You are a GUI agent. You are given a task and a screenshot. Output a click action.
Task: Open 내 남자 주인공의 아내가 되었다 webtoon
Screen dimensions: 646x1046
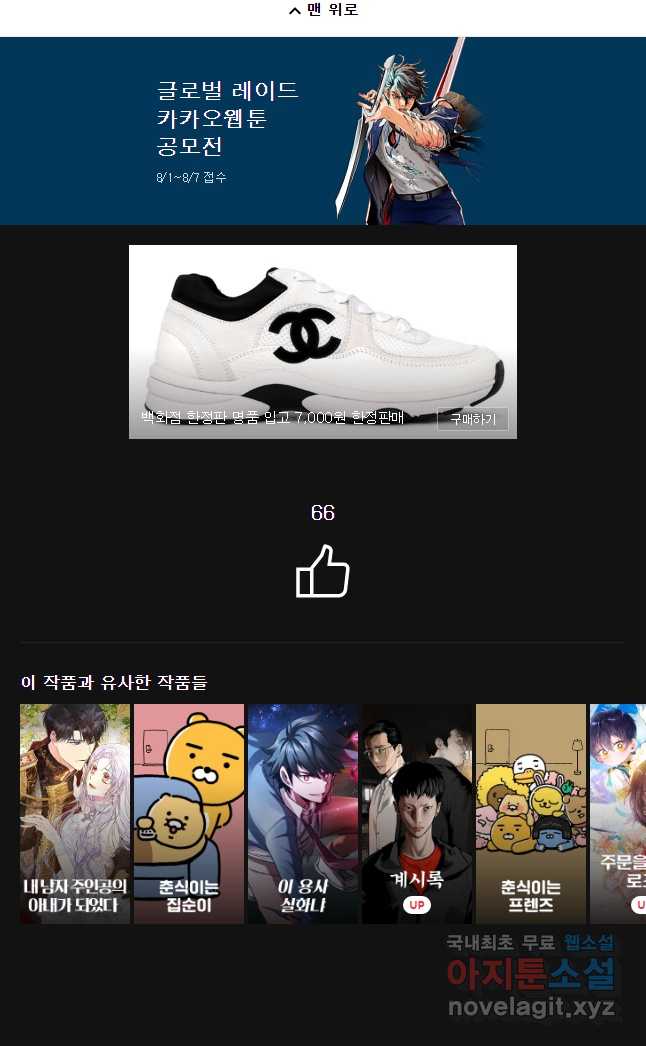(75, 813)
